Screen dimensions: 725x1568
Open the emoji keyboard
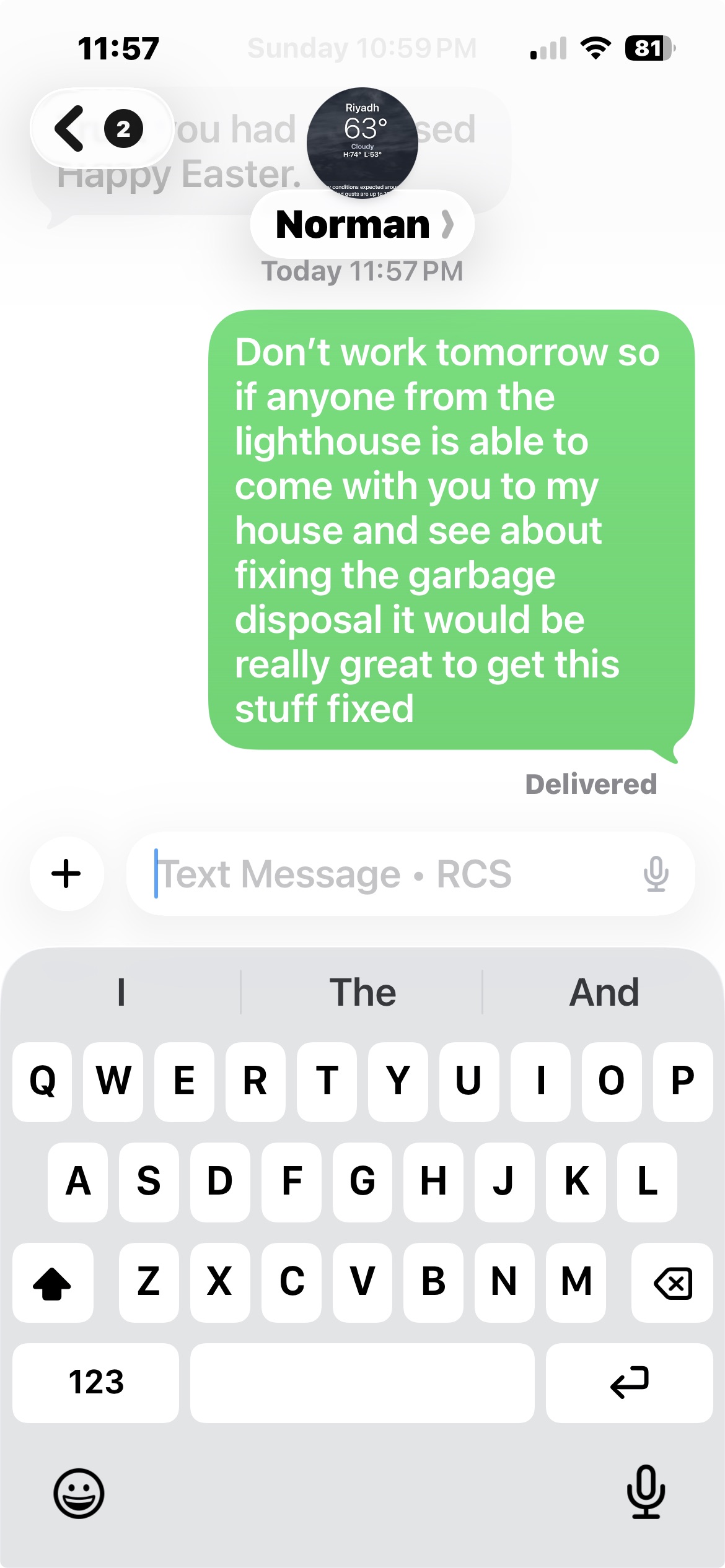click(x=79, y=1493)
